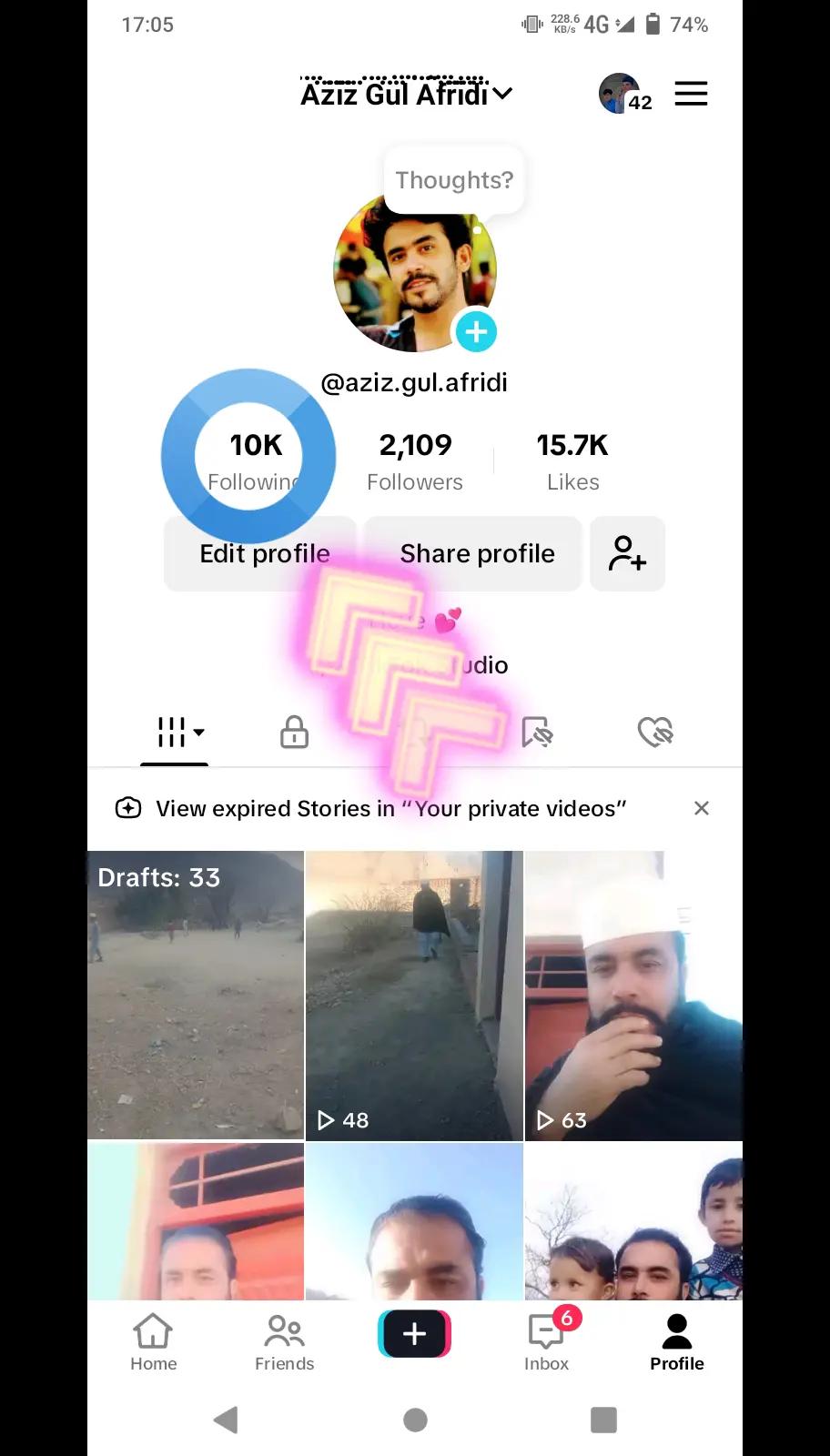The width and height of the screenshot is (830, 1456).
Task: Expand the Aziz Gul Afridi account switcher
Action: tap(406, 94)
